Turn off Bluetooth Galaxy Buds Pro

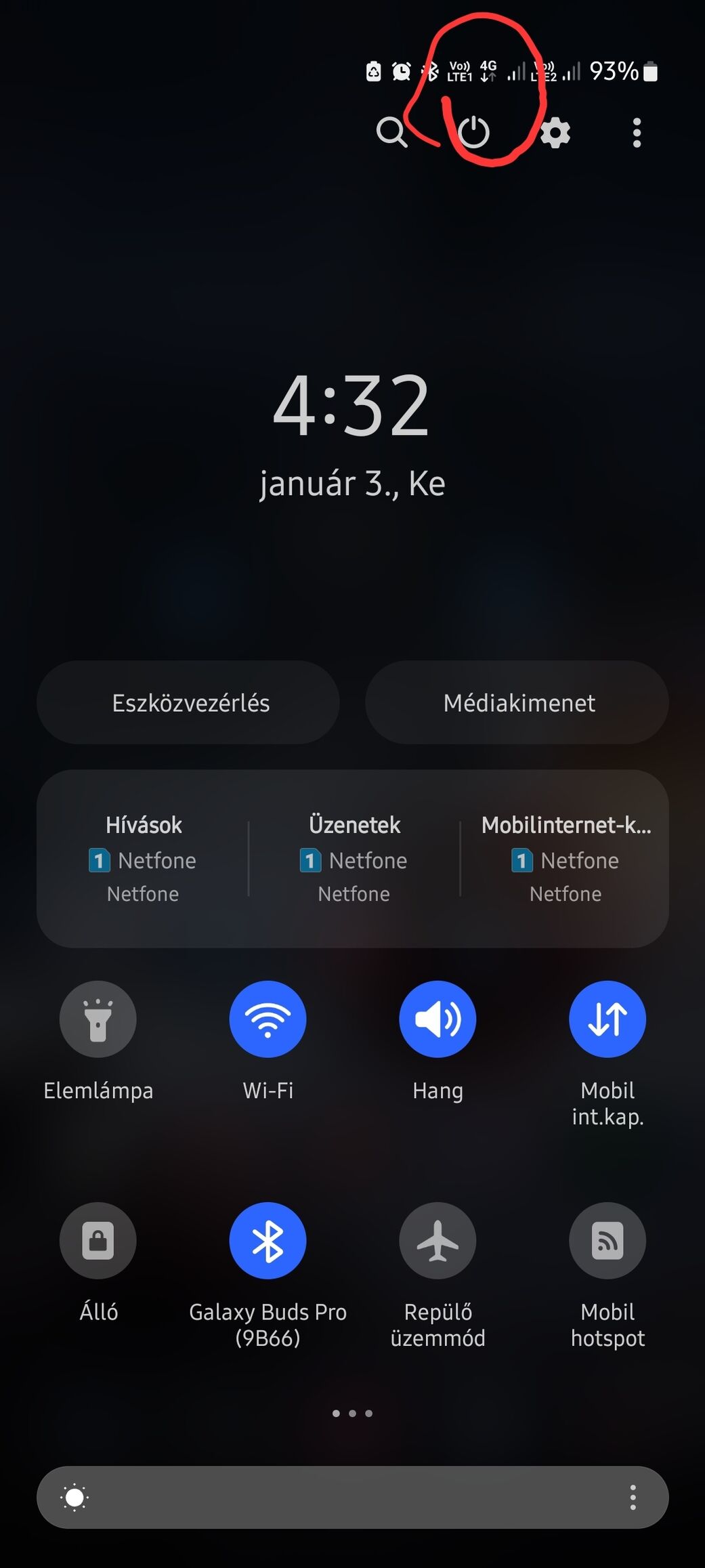pos(268,1241)
